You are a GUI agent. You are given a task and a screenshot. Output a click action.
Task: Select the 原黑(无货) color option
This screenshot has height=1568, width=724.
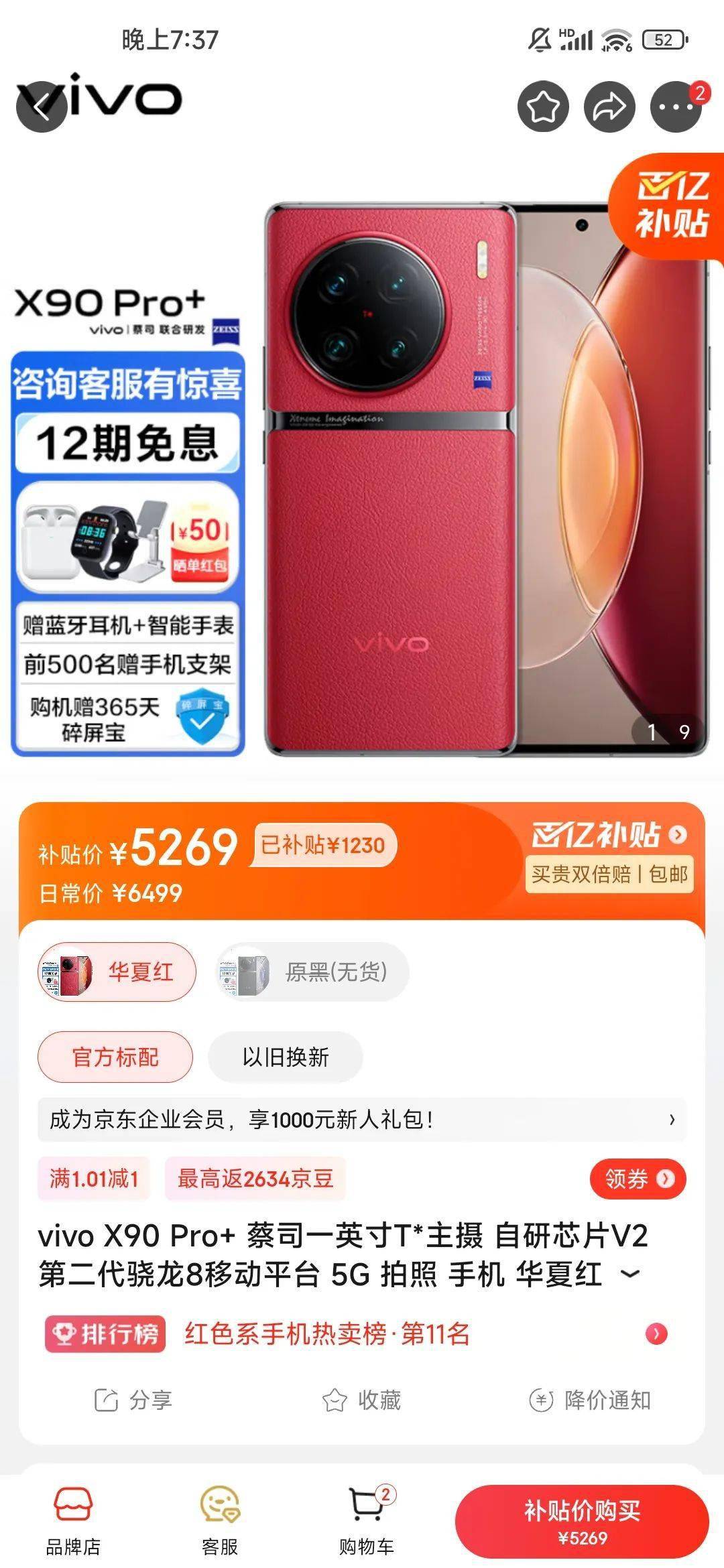click(x=312, y=972)
